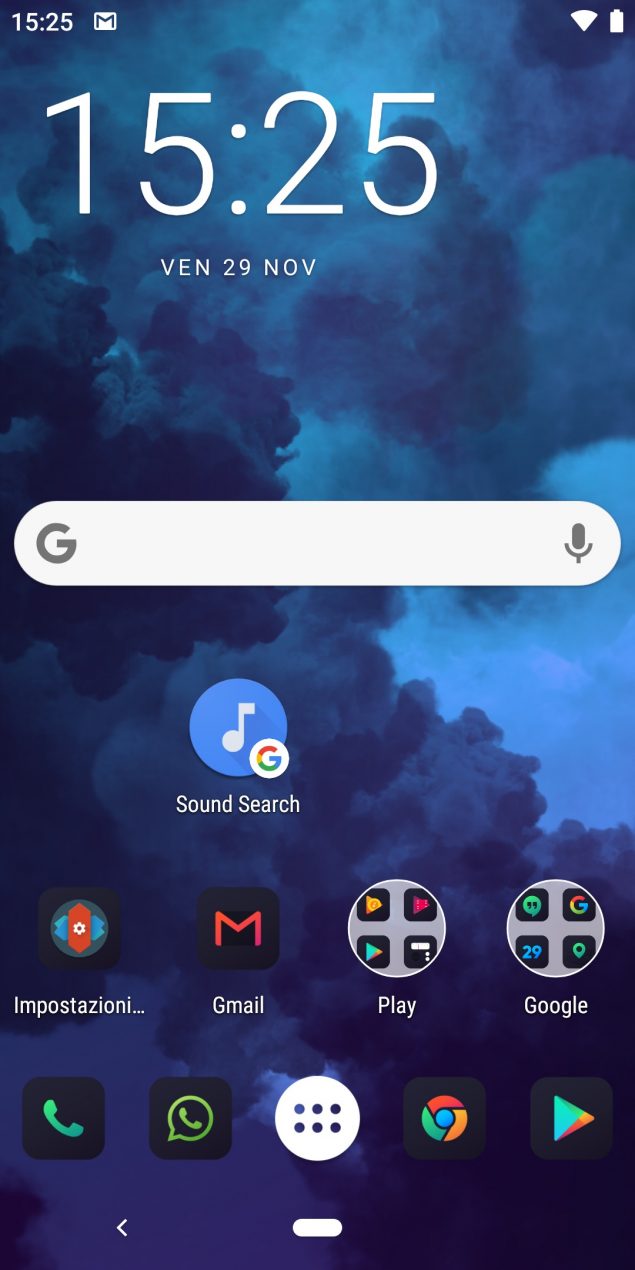Image resolution: width=635 pixels, height=1270 pixels.
Task: Open the Phone dialer app
Action: pos(64,1118)
